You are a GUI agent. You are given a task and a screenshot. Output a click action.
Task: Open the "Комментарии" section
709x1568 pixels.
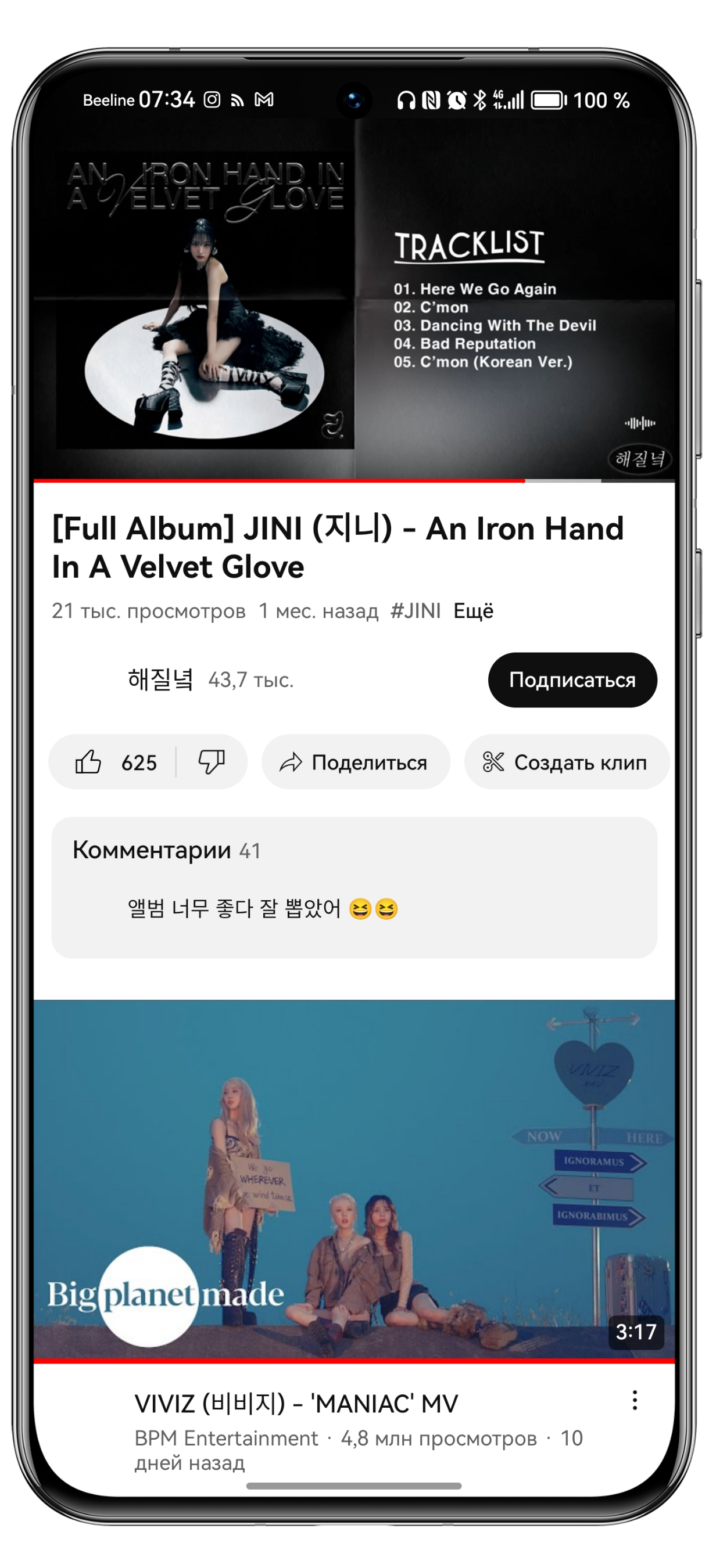tap(354, 887)
